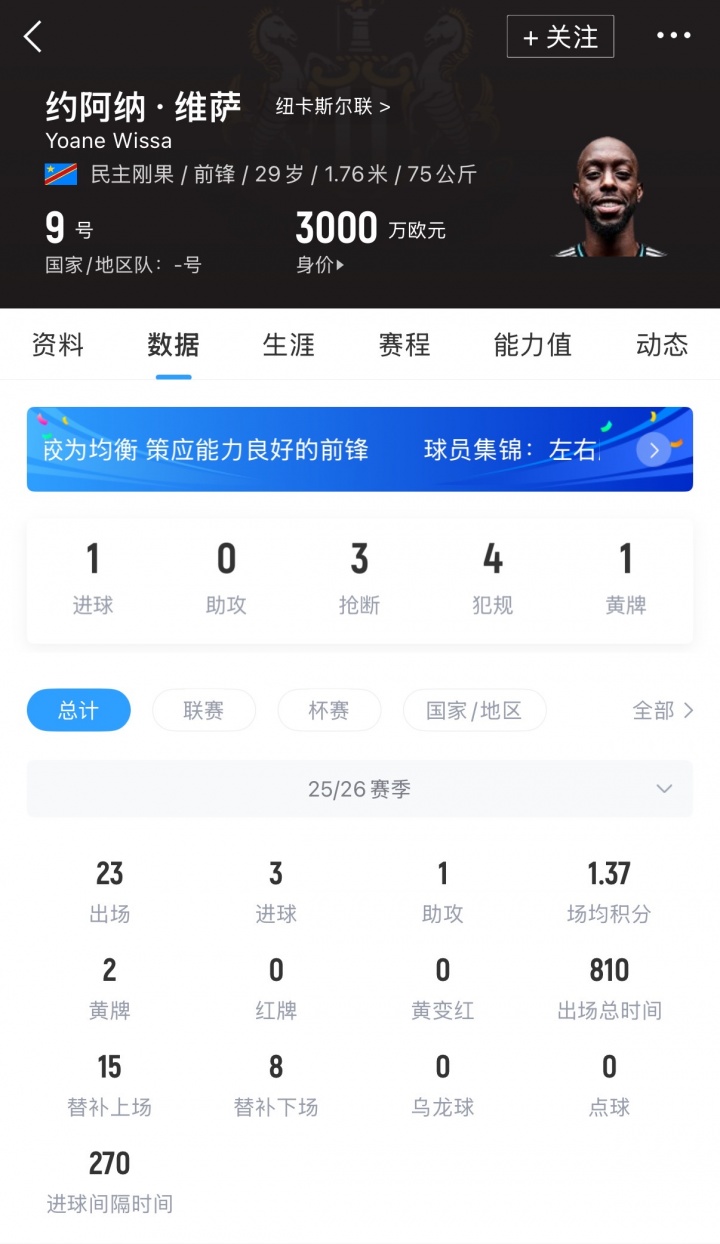720x1244 pixels.
Task: Tap the blue arrow on the highlights banner
Action: click(x=654, y=450)
